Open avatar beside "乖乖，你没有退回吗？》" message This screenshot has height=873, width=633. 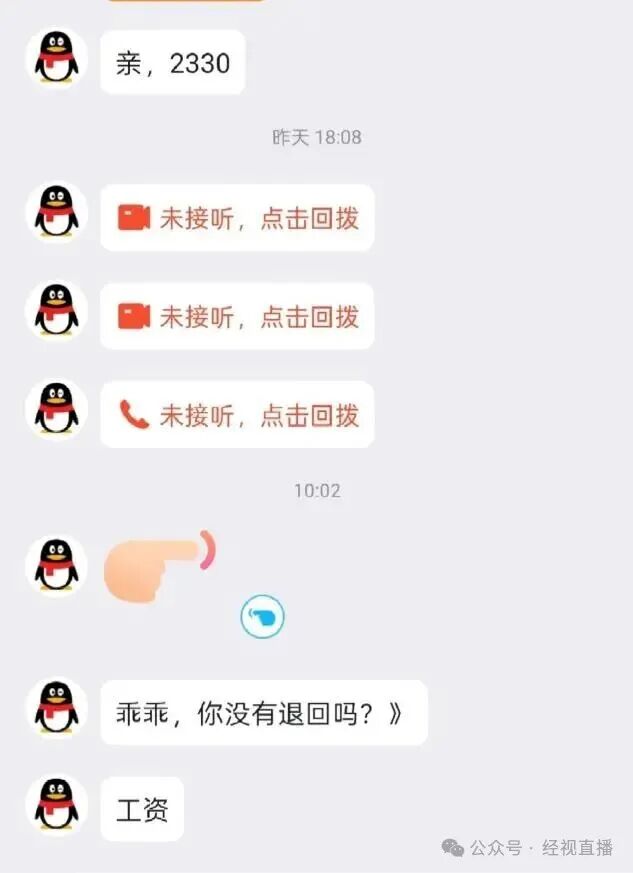pyautogui.click(x=57, y=709)
